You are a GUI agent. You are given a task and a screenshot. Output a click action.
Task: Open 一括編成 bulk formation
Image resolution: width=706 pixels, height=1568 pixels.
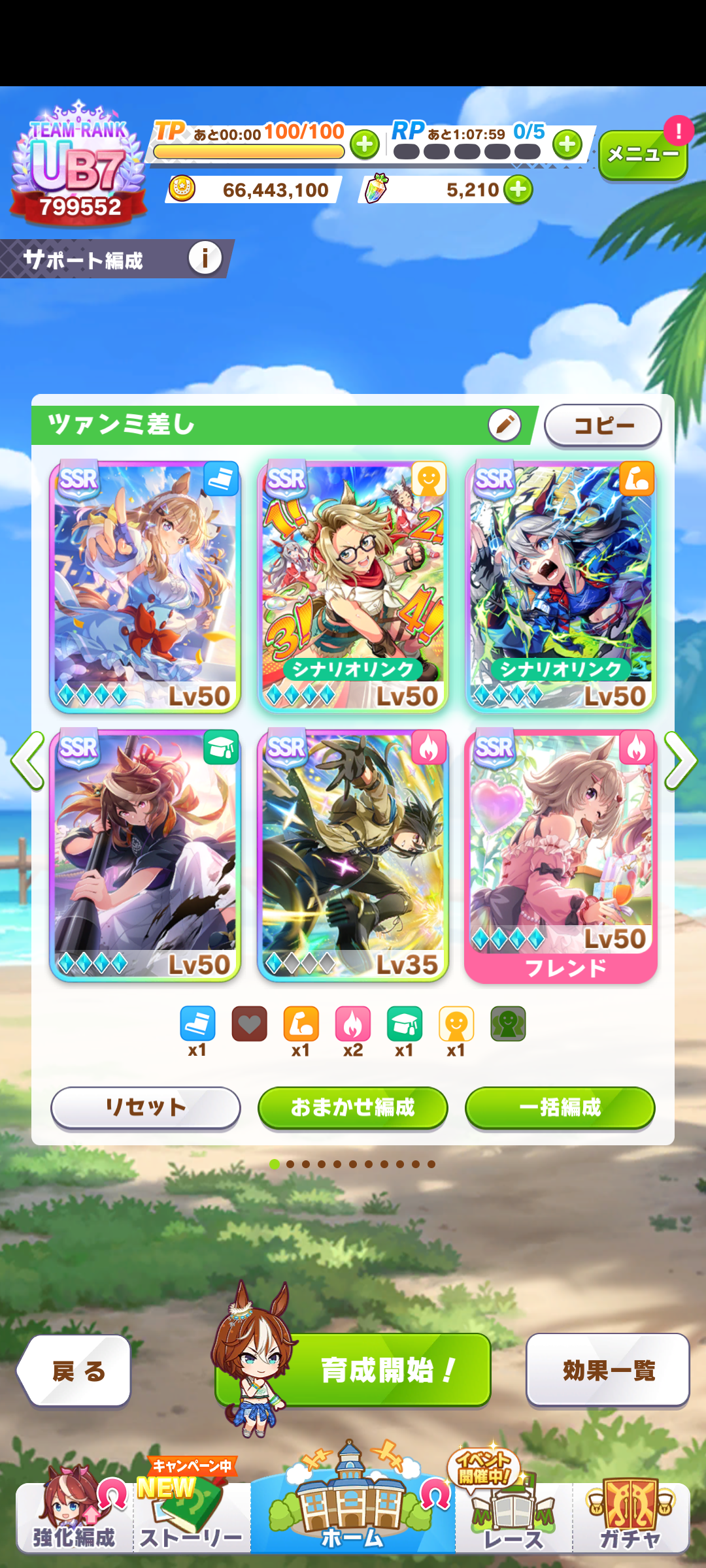pyautogui.click(x=560, y=1107)
